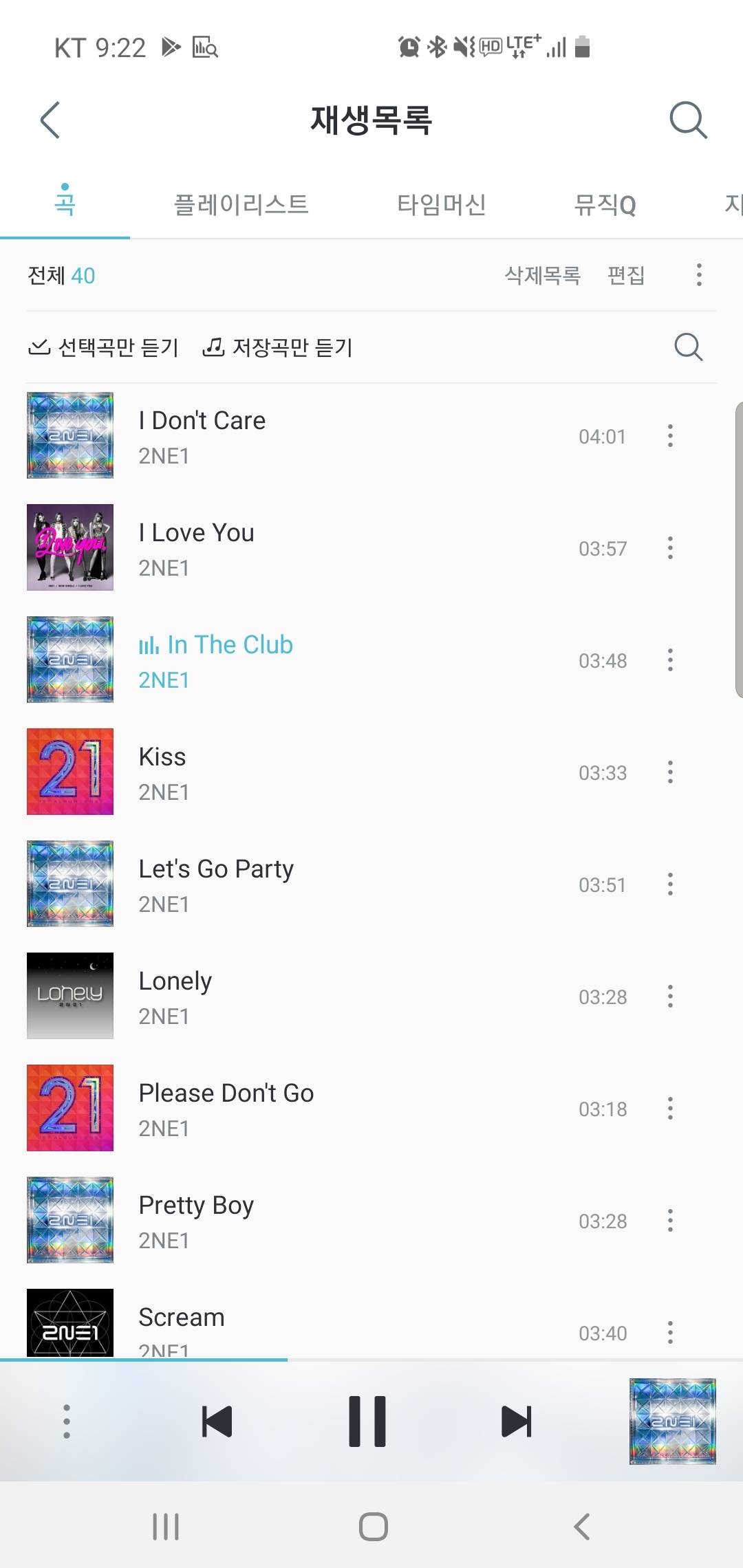The width and height of the screenshot is (743, 1568).
Task: Switch to the 플레이리스트 tab
Action: coord(241,204)
